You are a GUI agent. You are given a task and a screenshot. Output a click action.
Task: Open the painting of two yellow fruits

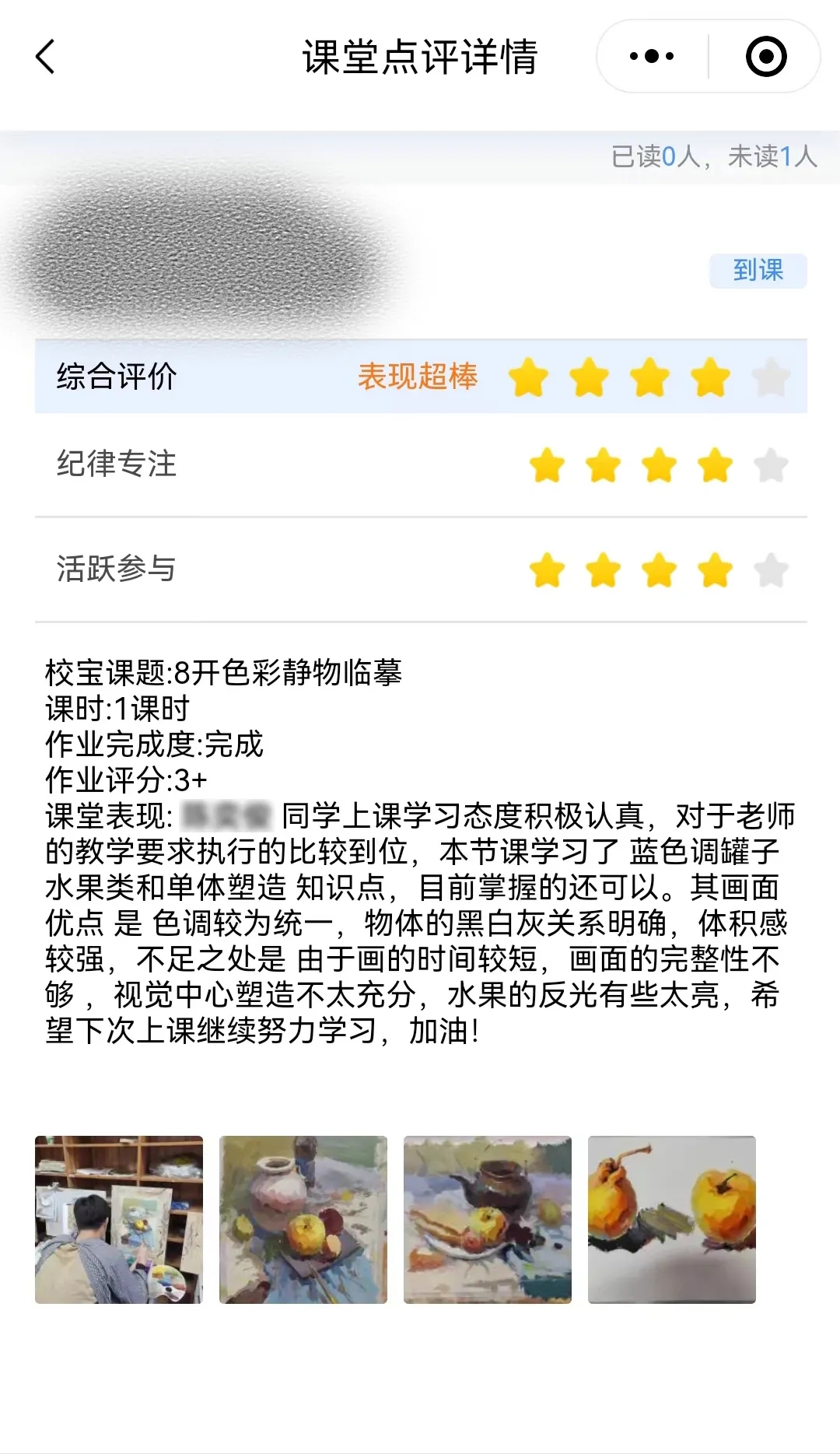[671, 1219]
